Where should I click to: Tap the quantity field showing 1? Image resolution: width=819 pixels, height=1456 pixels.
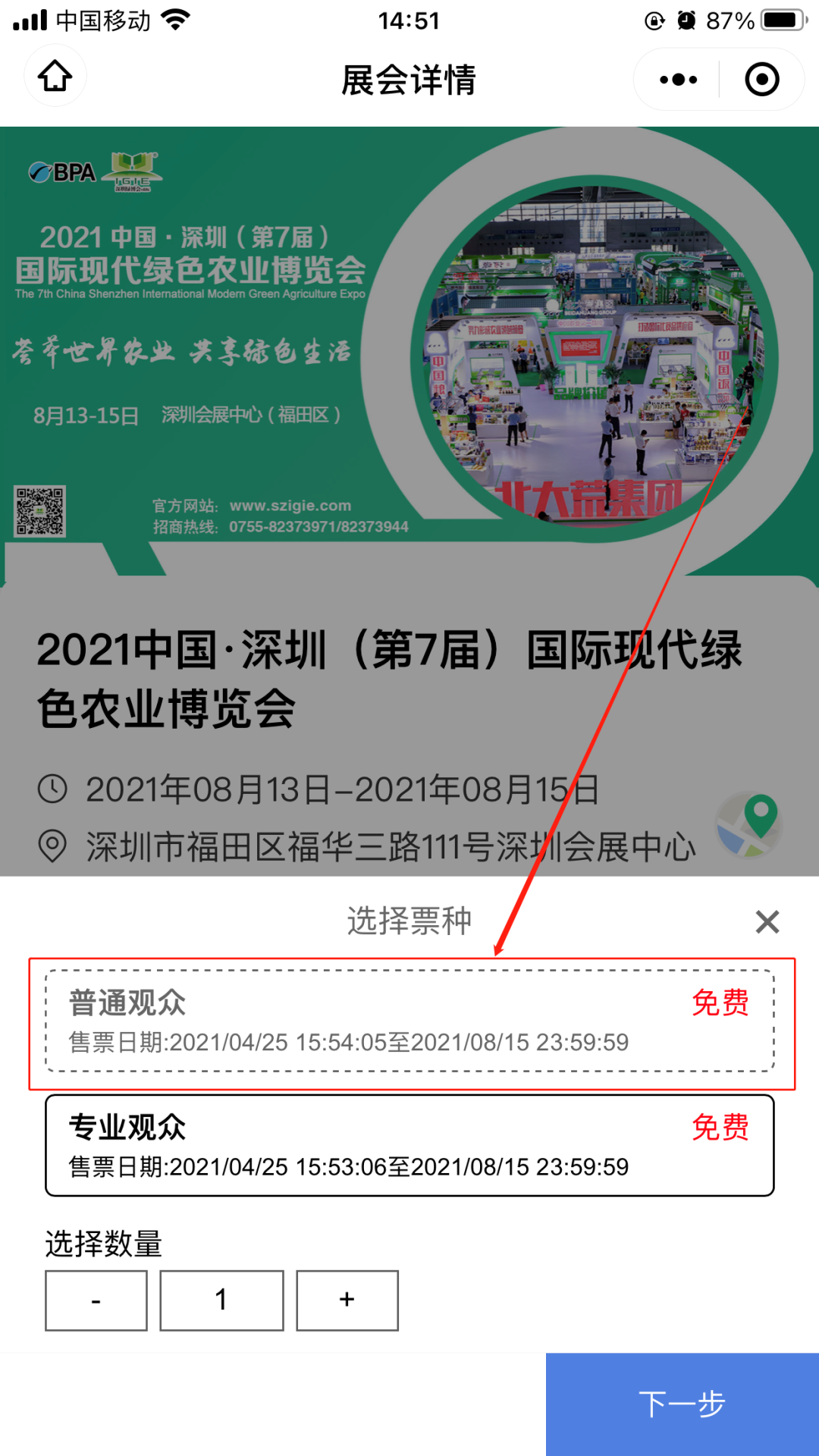(x=221, y=1301)
